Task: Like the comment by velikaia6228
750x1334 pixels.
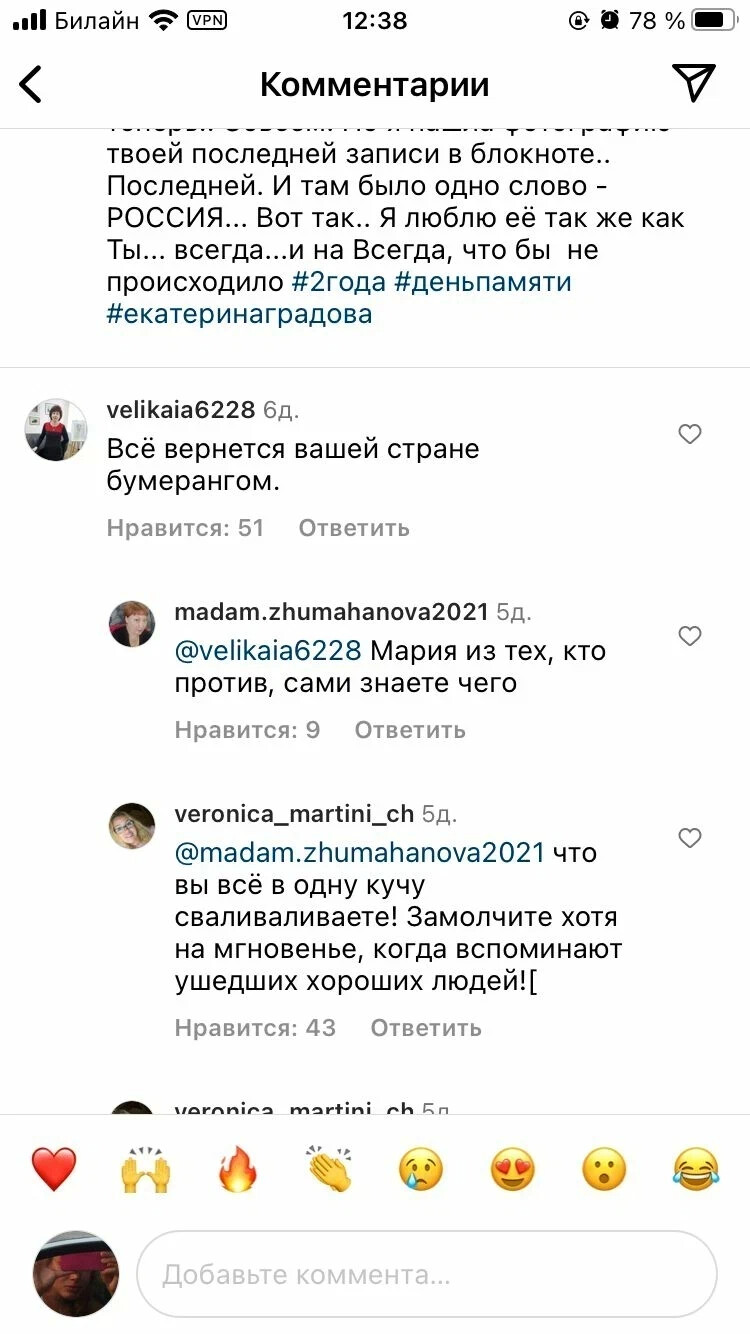Action: [x=690, y=434]
